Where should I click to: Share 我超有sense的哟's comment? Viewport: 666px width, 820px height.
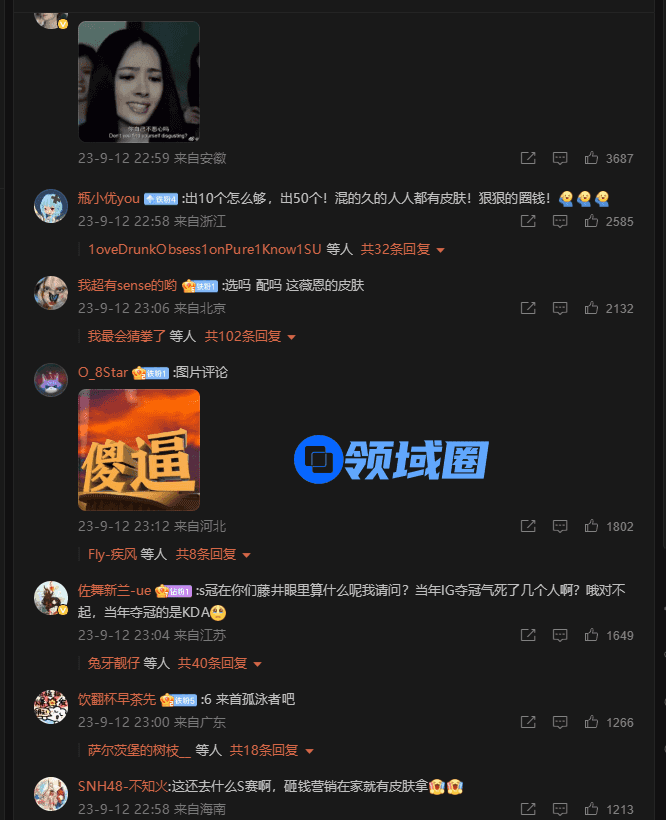pos(527,308)
